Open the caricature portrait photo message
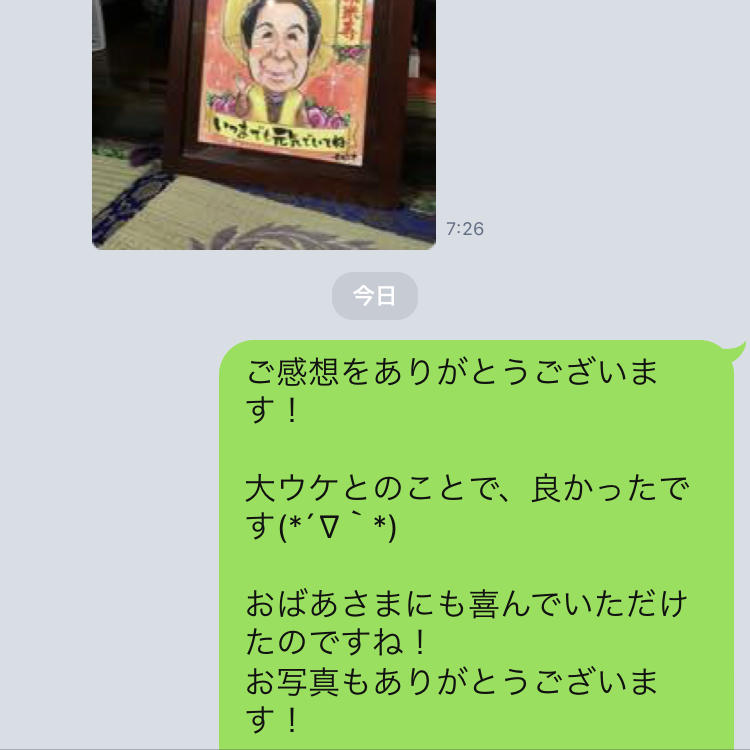This screenshot has width=750, height=750. pyautogui.click(x=264, y=120)
